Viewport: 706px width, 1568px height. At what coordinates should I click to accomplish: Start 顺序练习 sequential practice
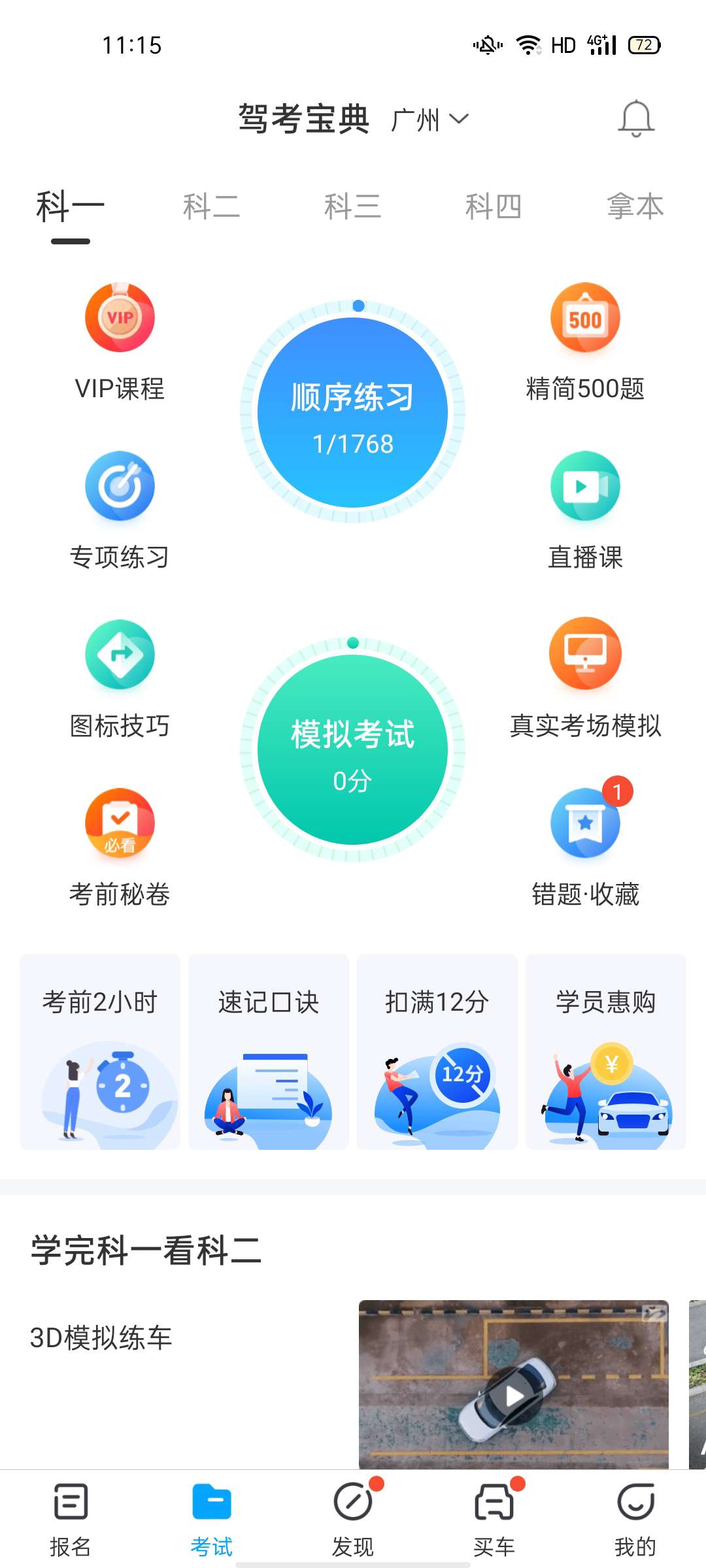coord(353,412)
